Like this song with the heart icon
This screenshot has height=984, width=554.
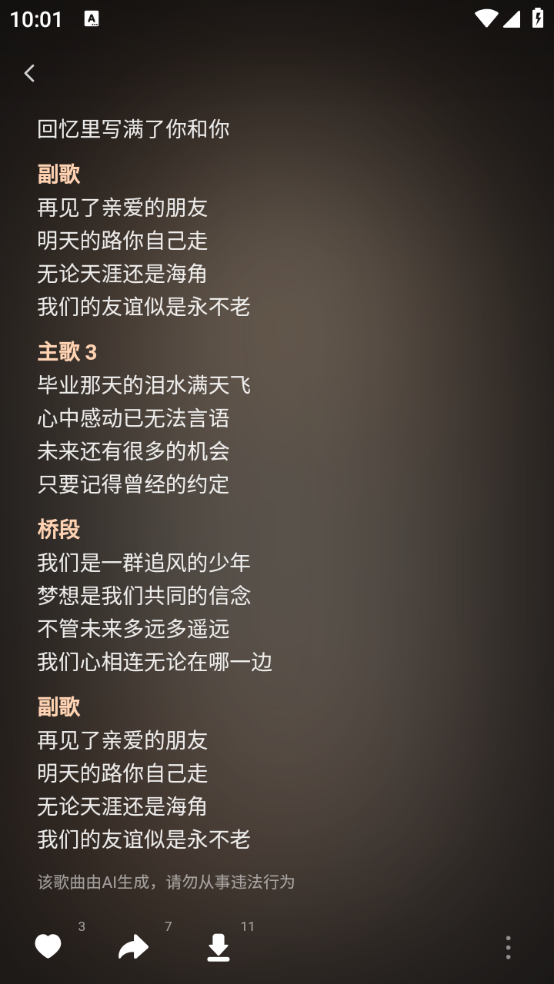click(x=48, y=946)
